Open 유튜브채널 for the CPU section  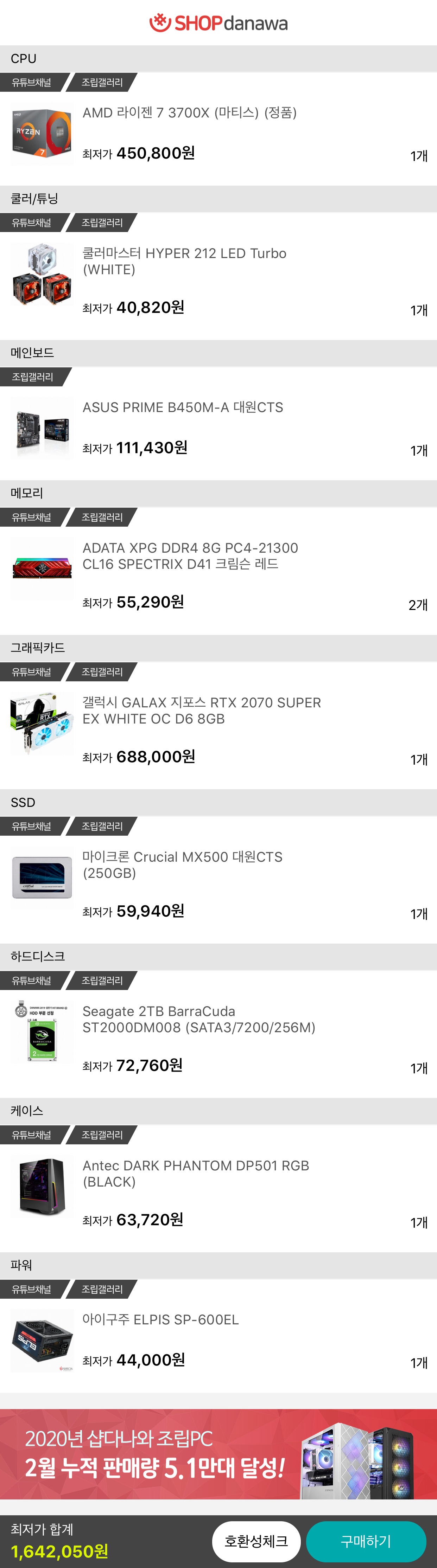[32, 83]
